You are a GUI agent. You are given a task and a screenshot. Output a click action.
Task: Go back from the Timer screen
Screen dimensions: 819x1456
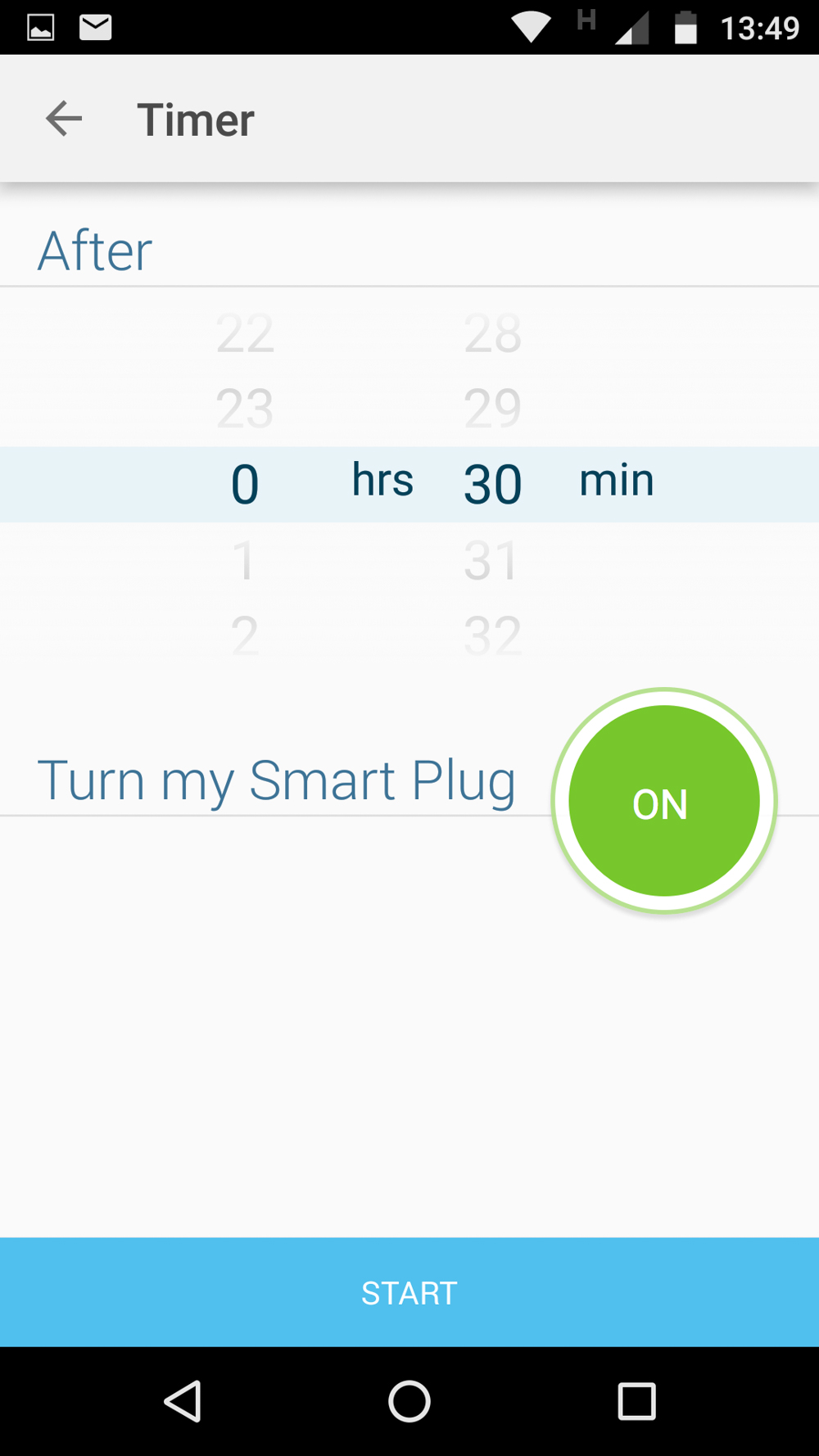point(64,120)
